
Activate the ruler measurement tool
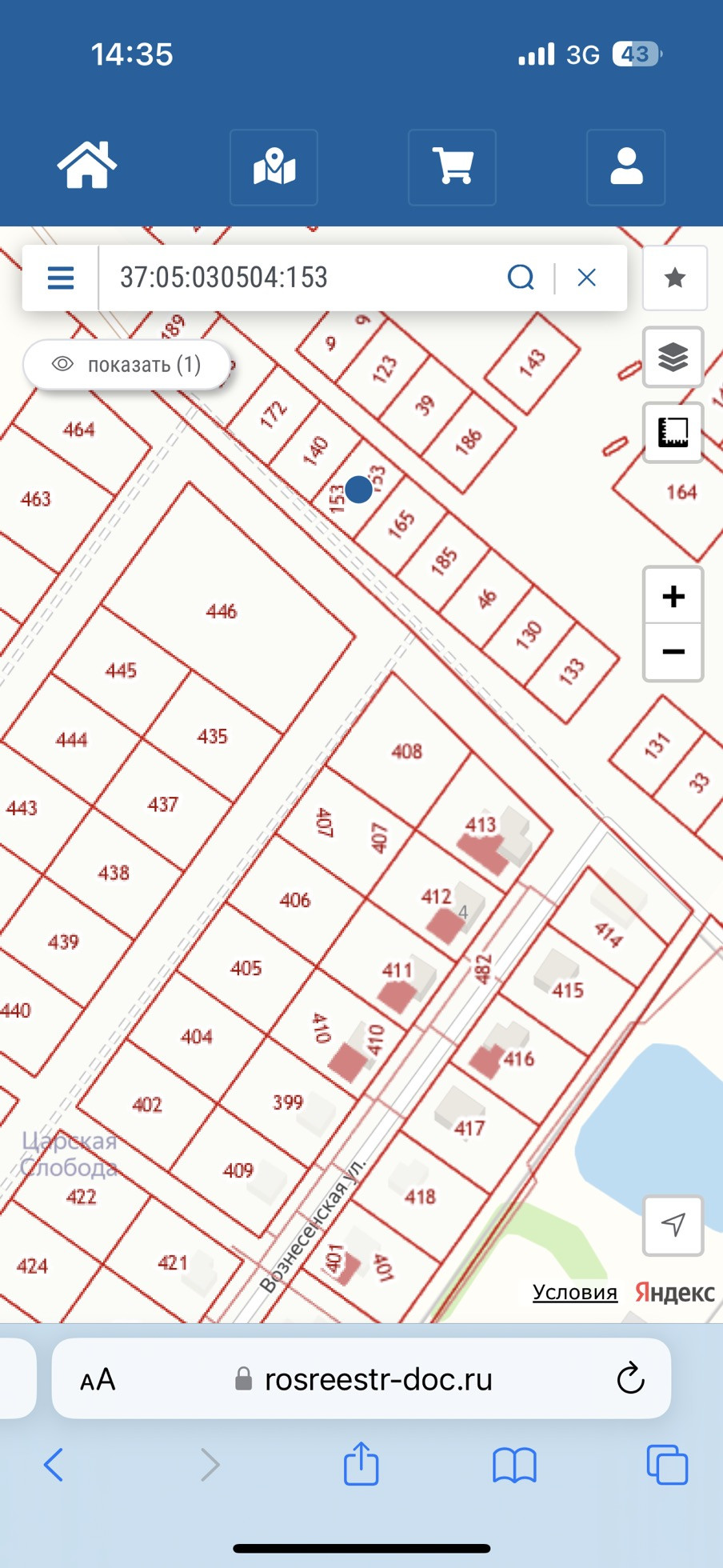coord(673,432)
